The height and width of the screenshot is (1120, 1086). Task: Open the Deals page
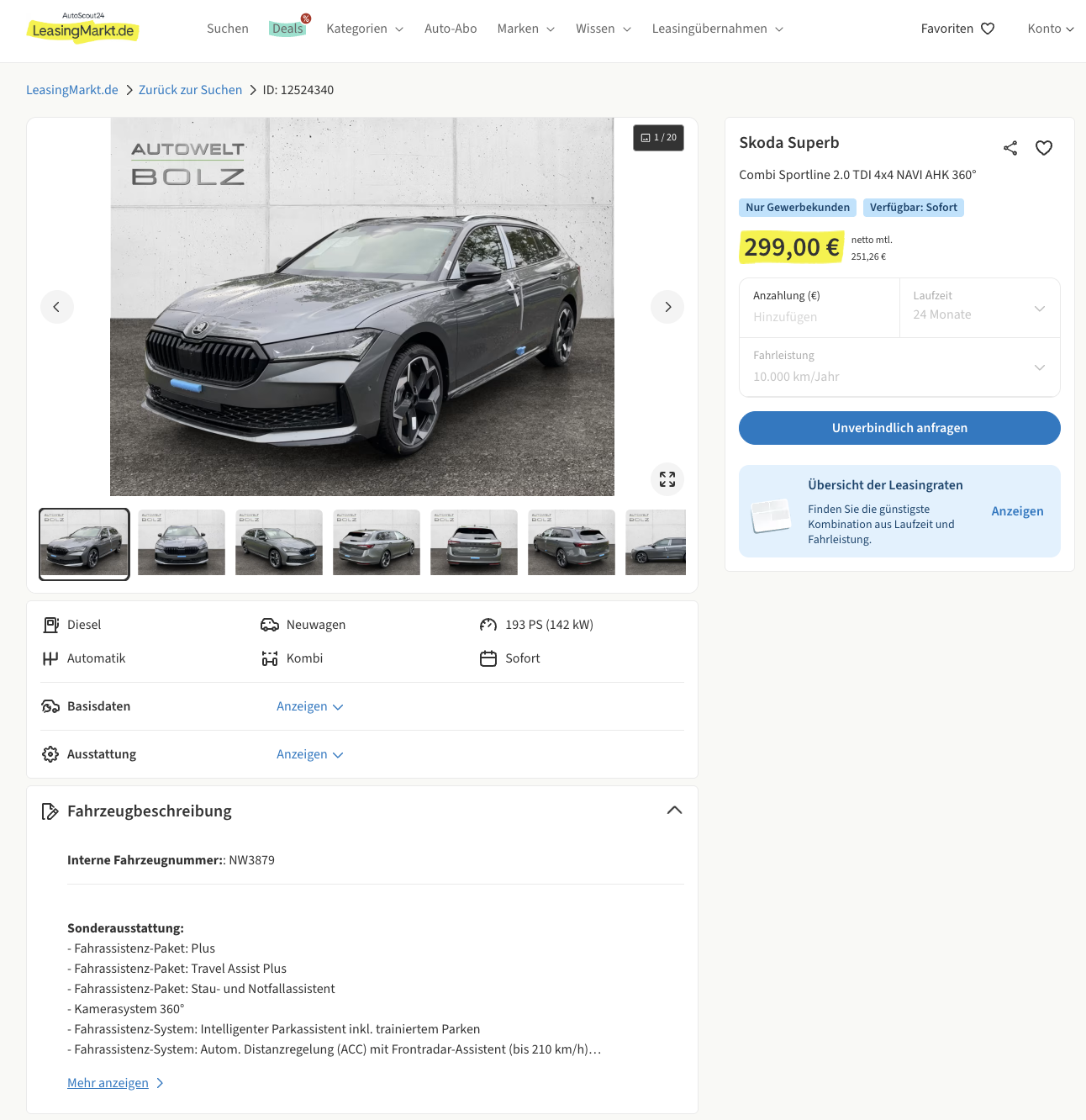coord(287,29)
